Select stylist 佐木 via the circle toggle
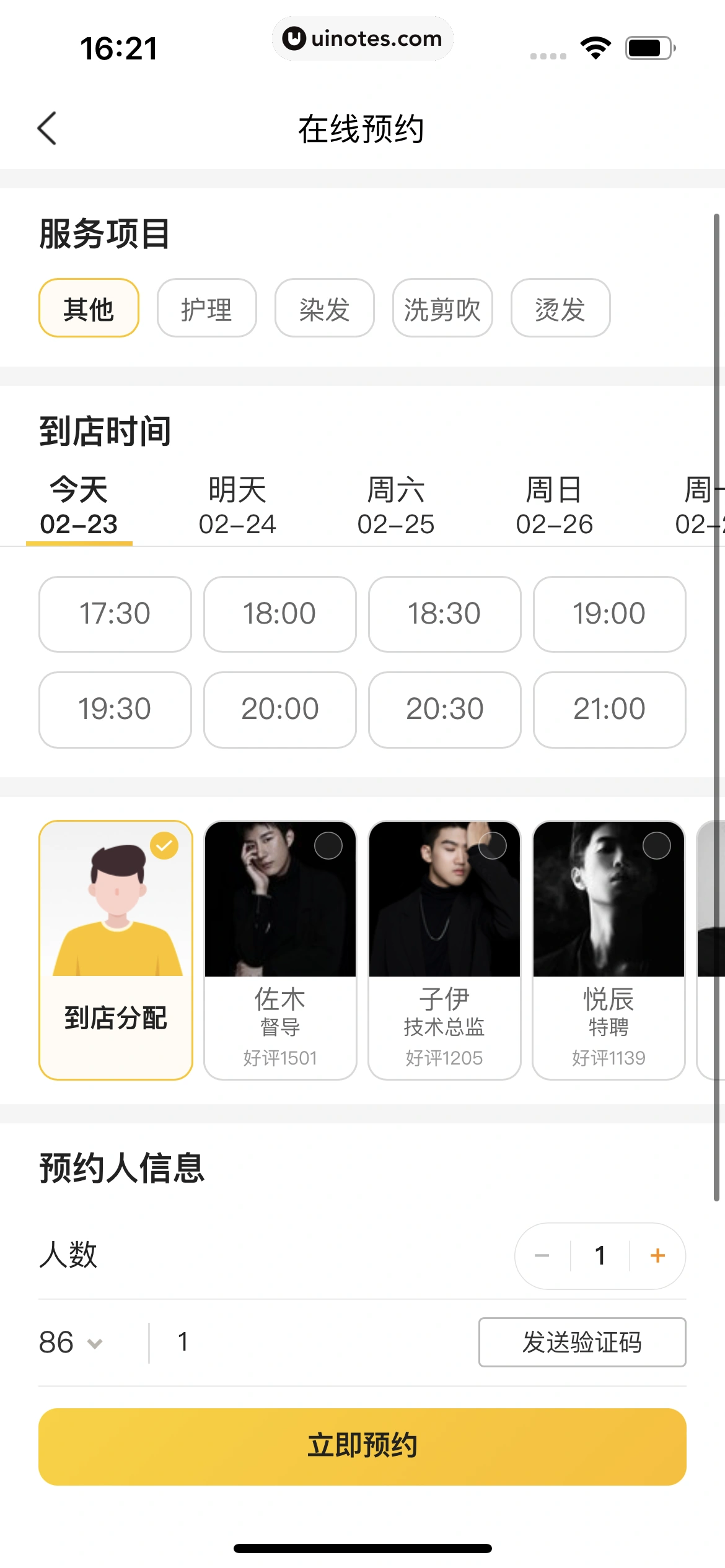 pos(328,846)
